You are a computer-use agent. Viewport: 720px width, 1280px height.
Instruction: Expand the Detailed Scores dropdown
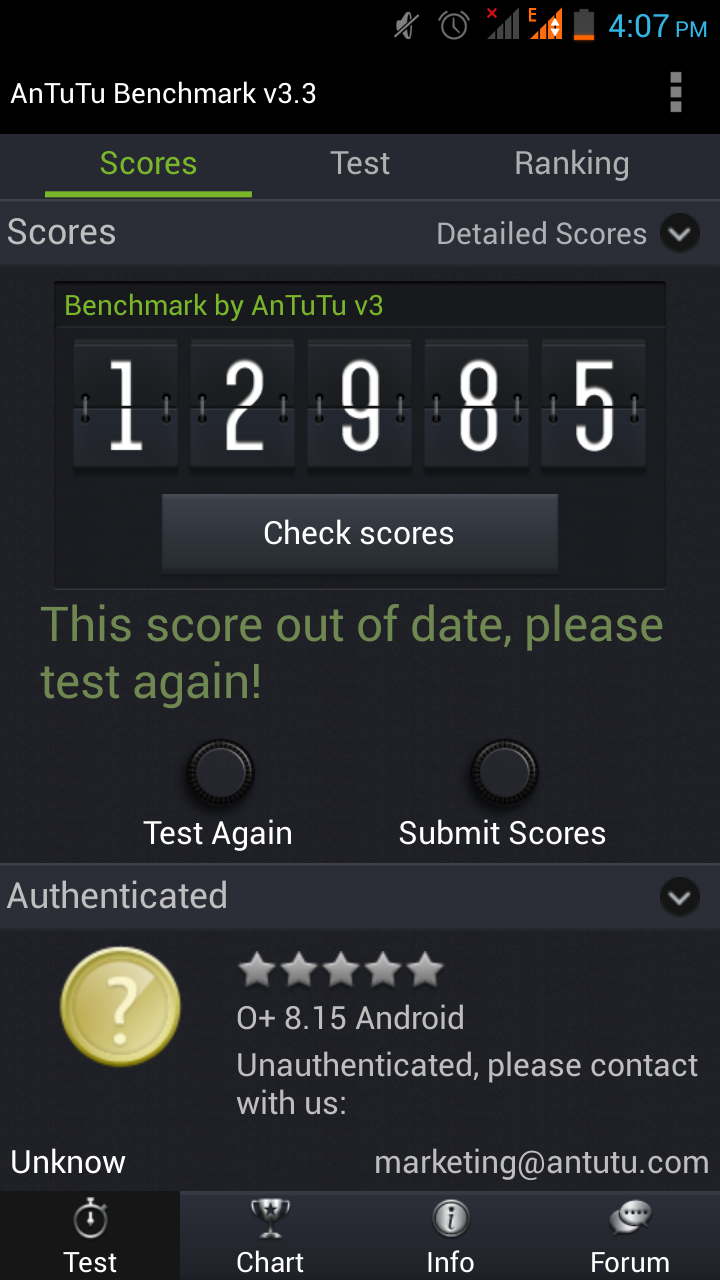coord(679,234)
